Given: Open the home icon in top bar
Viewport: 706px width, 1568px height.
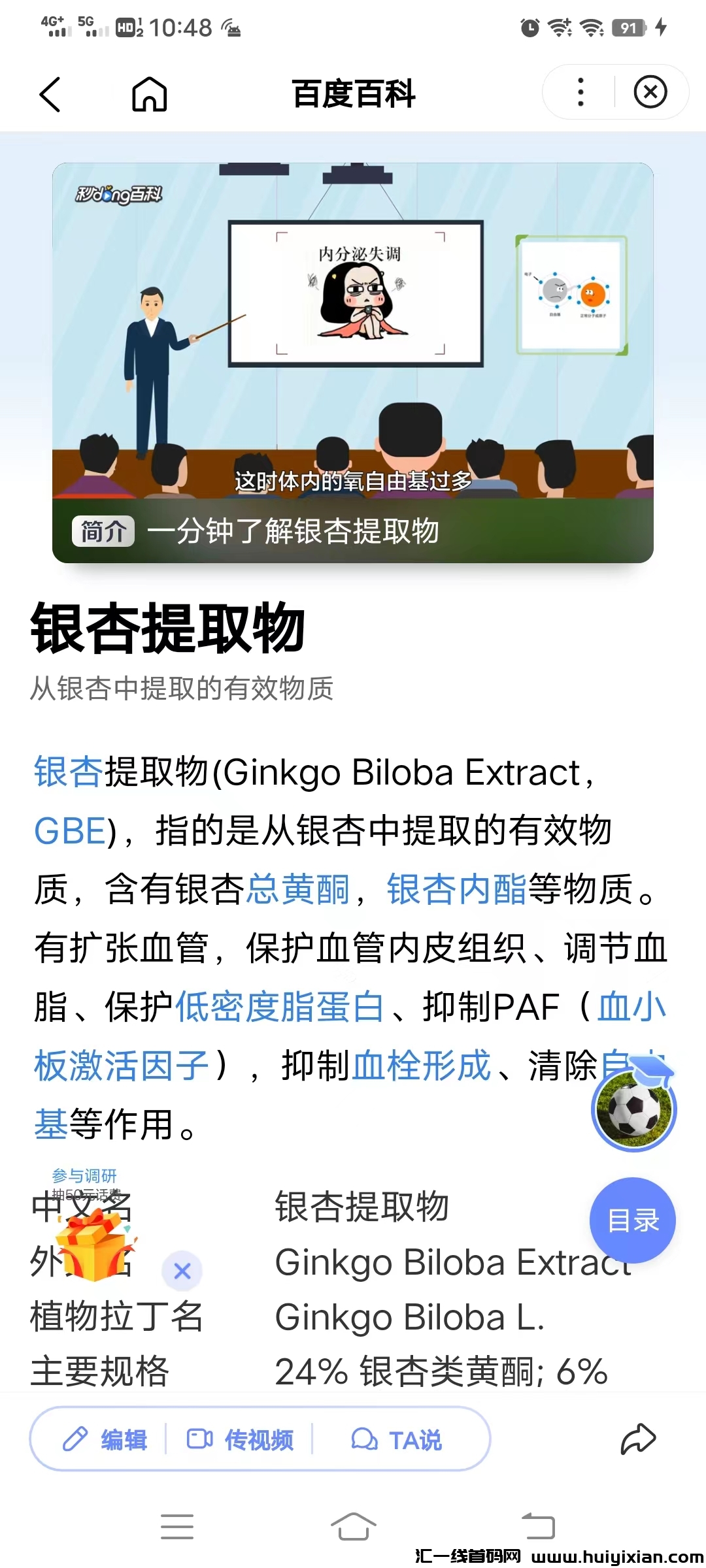Looking at the screenshot, I should (x=150, y=94).
